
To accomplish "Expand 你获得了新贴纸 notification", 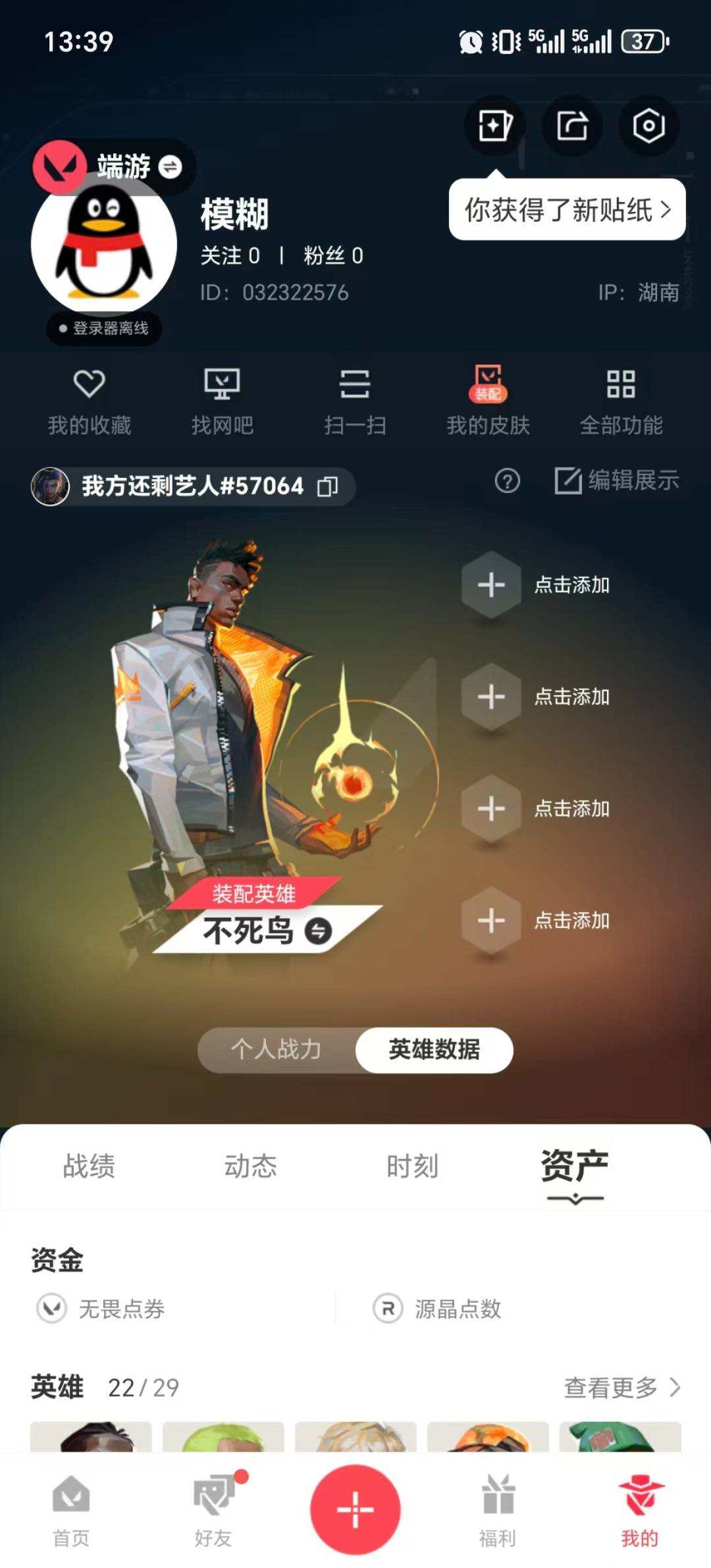I will point(567,208).
